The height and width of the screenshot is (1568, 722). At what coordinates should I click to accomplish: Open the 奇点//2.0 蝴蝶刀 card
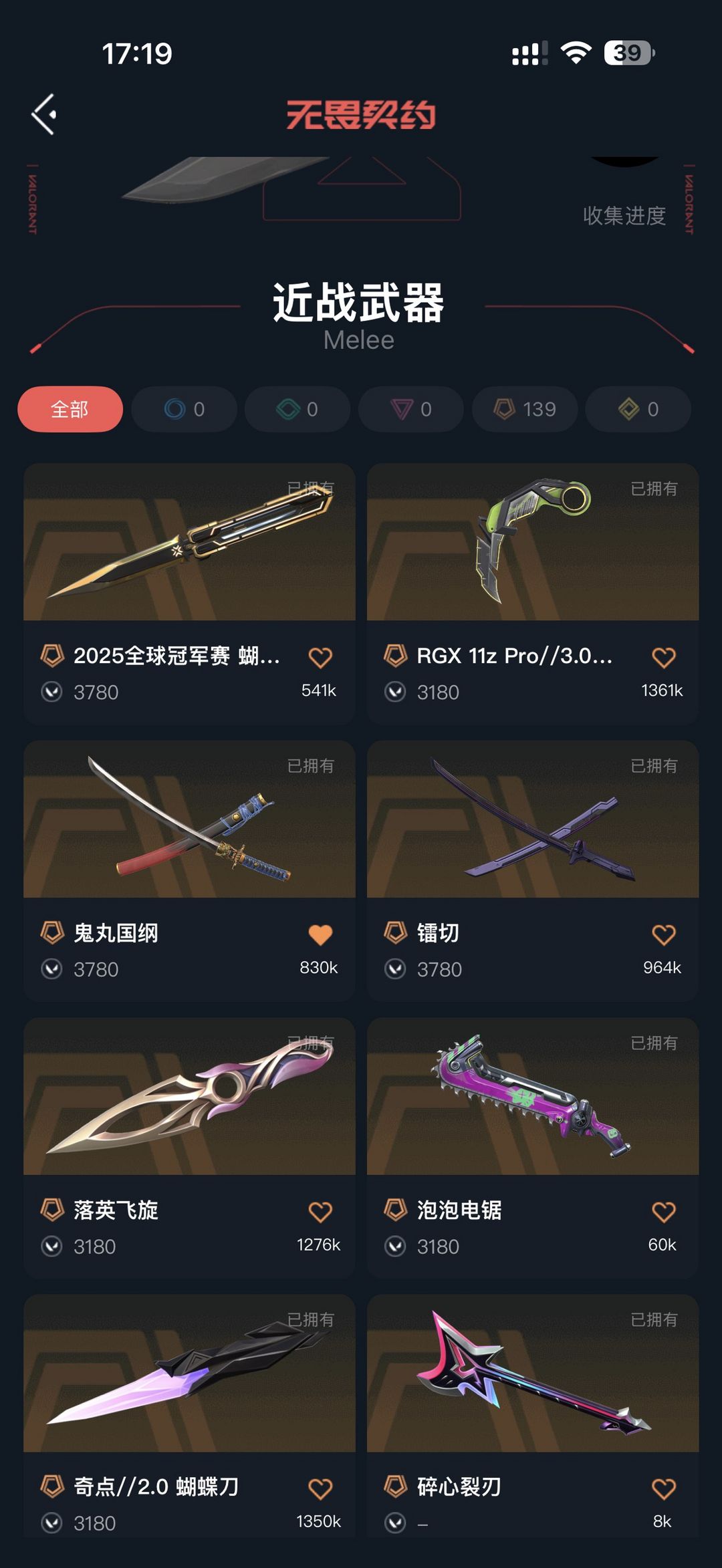[x=189, y=1374]
